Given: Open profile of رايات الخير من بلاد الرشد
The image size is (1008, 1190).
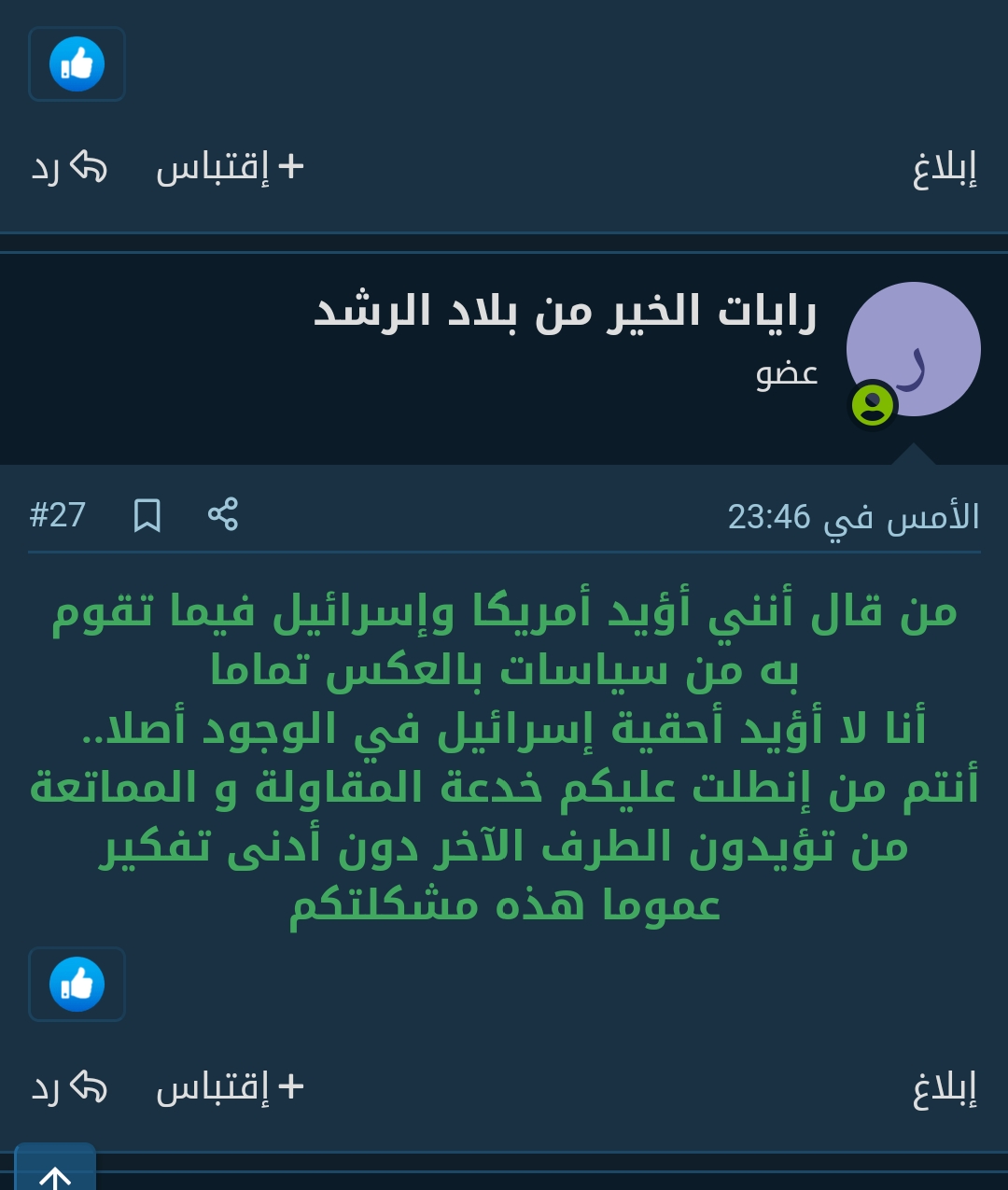Looking at the screenshot, I should pyautogui.click(x=565, y=312).
